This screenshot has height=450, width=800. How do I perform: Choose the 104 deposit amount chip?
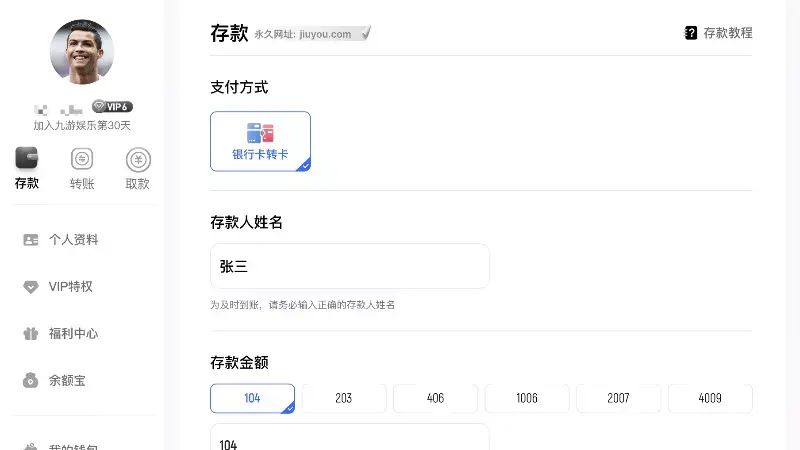252,398
